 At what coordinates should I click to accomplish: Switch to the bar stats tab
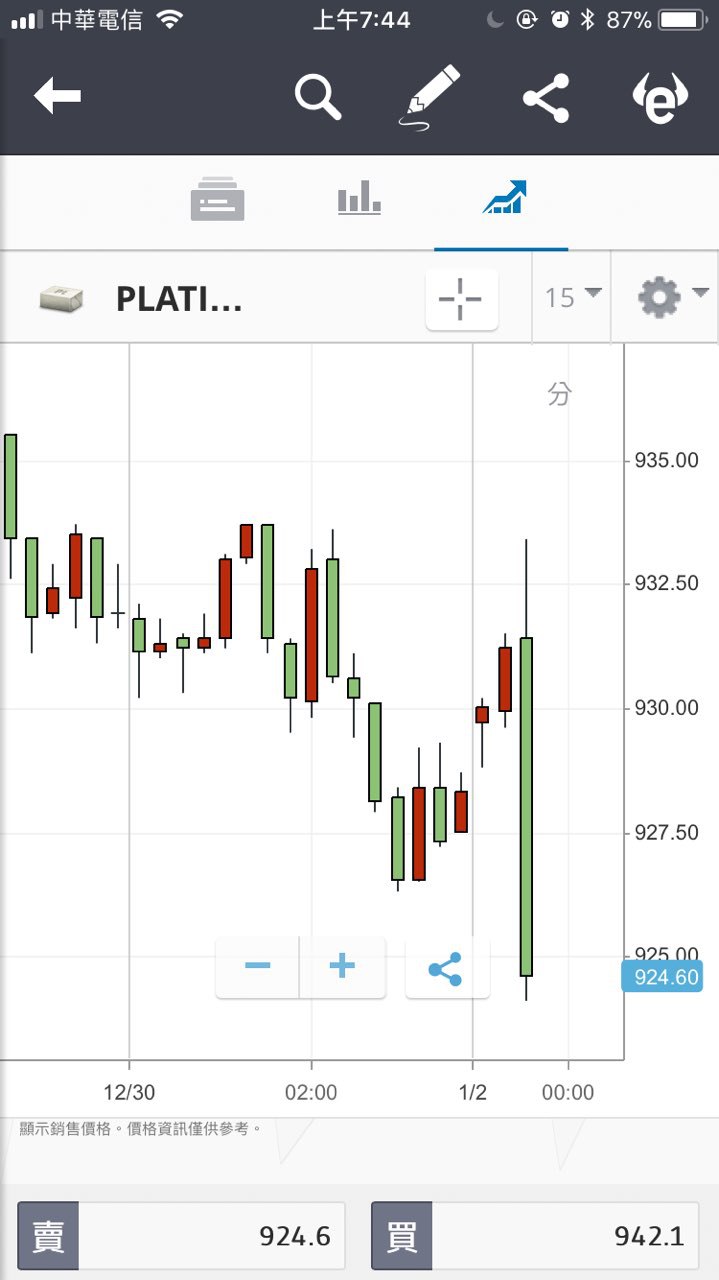click(359, 197)
